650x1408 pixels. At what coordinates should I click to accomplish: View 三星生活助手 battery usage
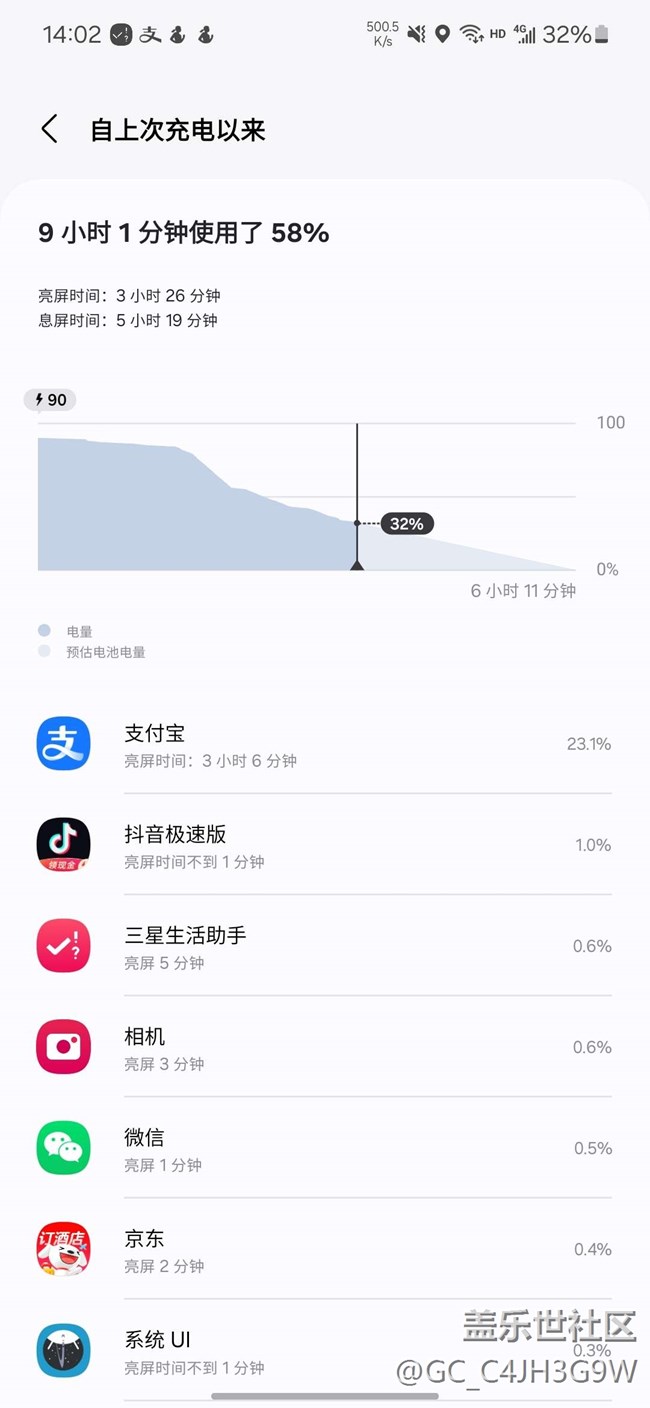click(324, 946)
